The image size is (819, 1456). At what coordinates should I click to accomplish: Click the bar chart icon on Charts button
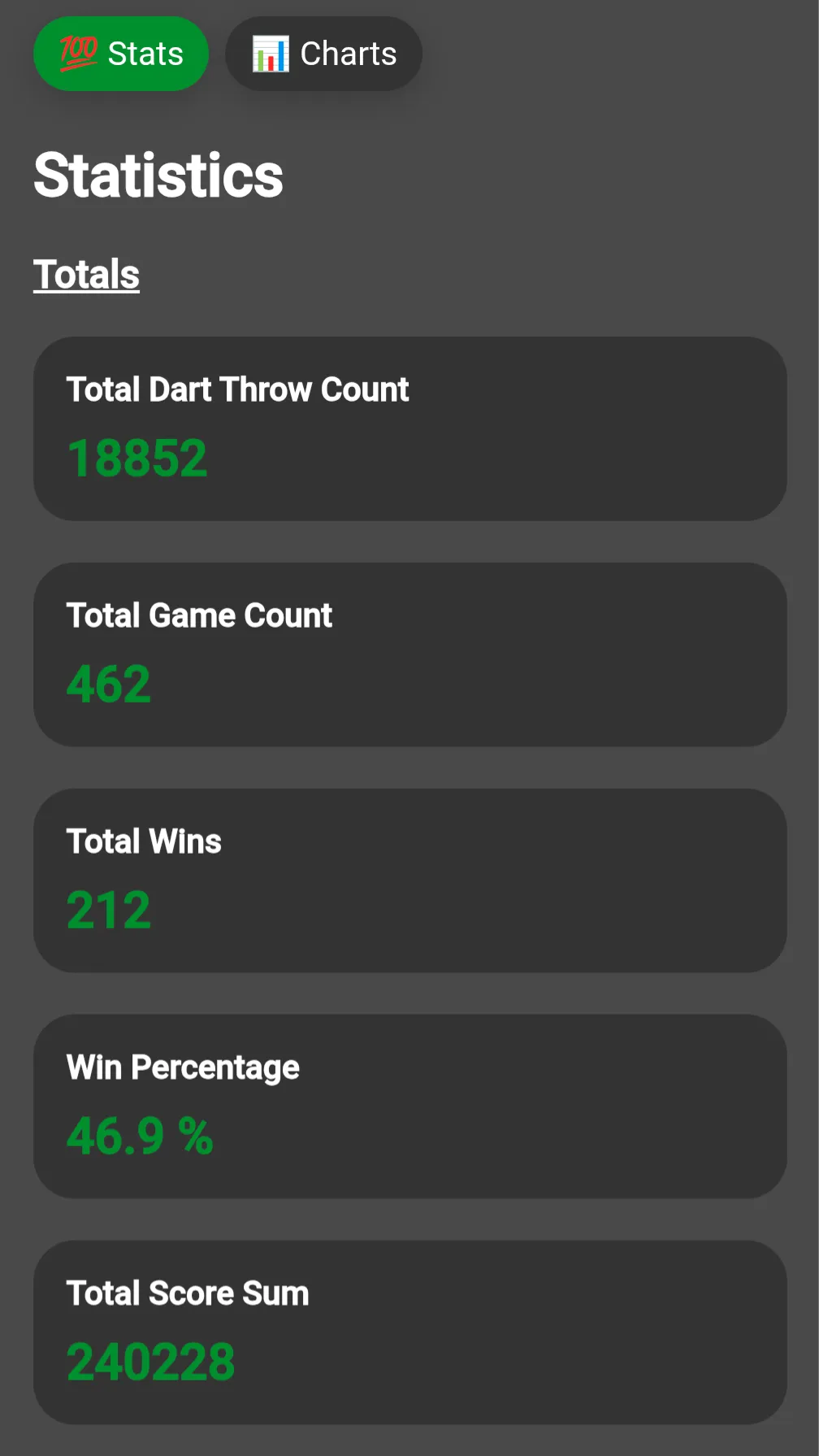(x=271, y=53)
